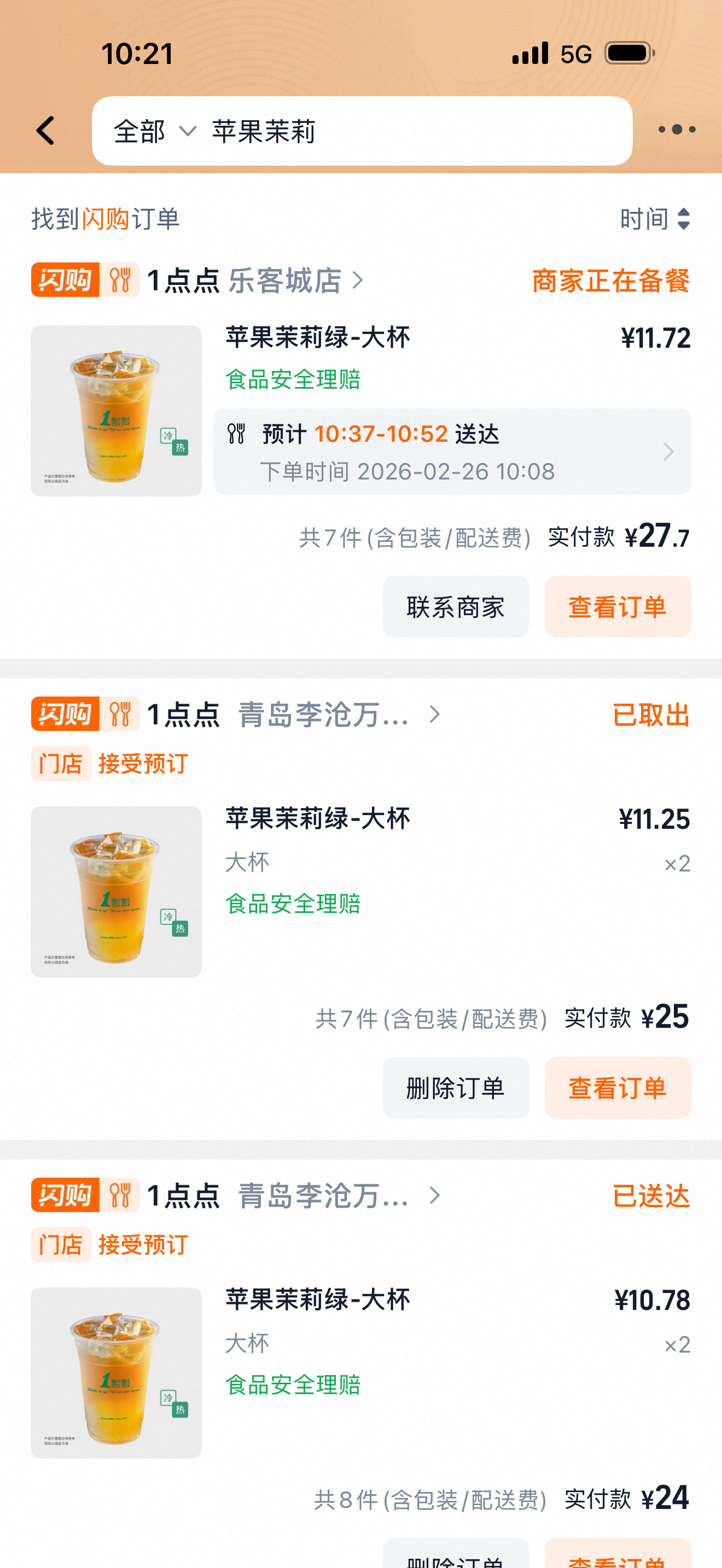Viewport: 722px width, 1568px height.
Task: Click the 商家正在备餐 status link
Action: click(x=609, y=281)
